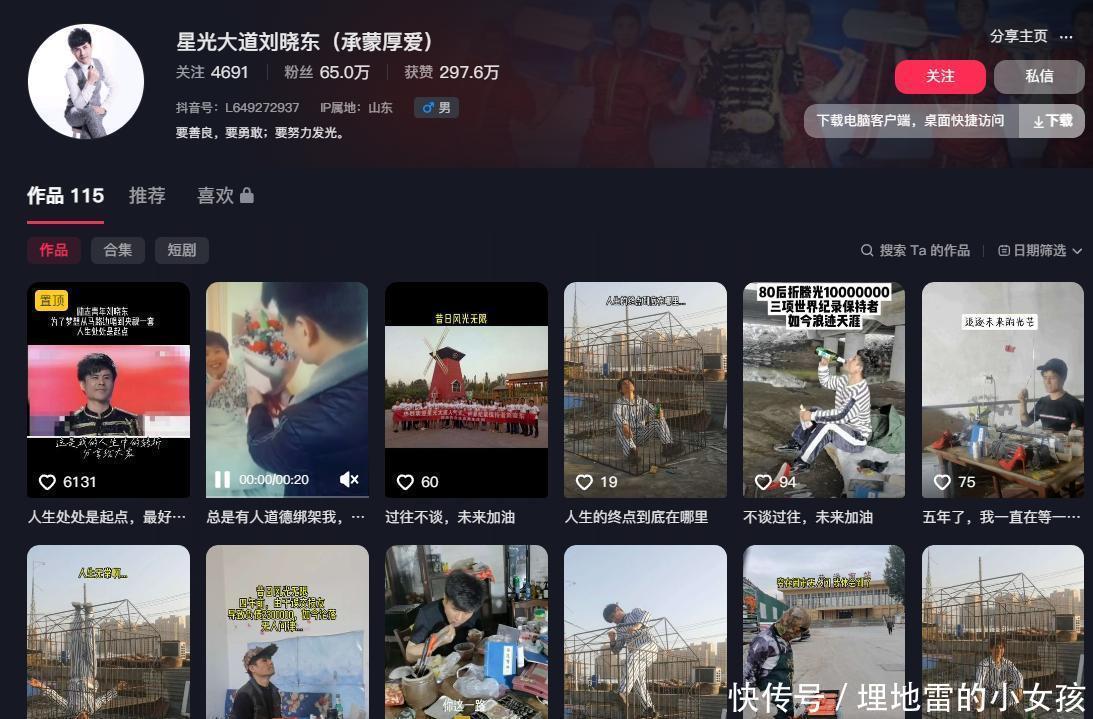Tap 分享主页 to share profile

coord(1018,36)
